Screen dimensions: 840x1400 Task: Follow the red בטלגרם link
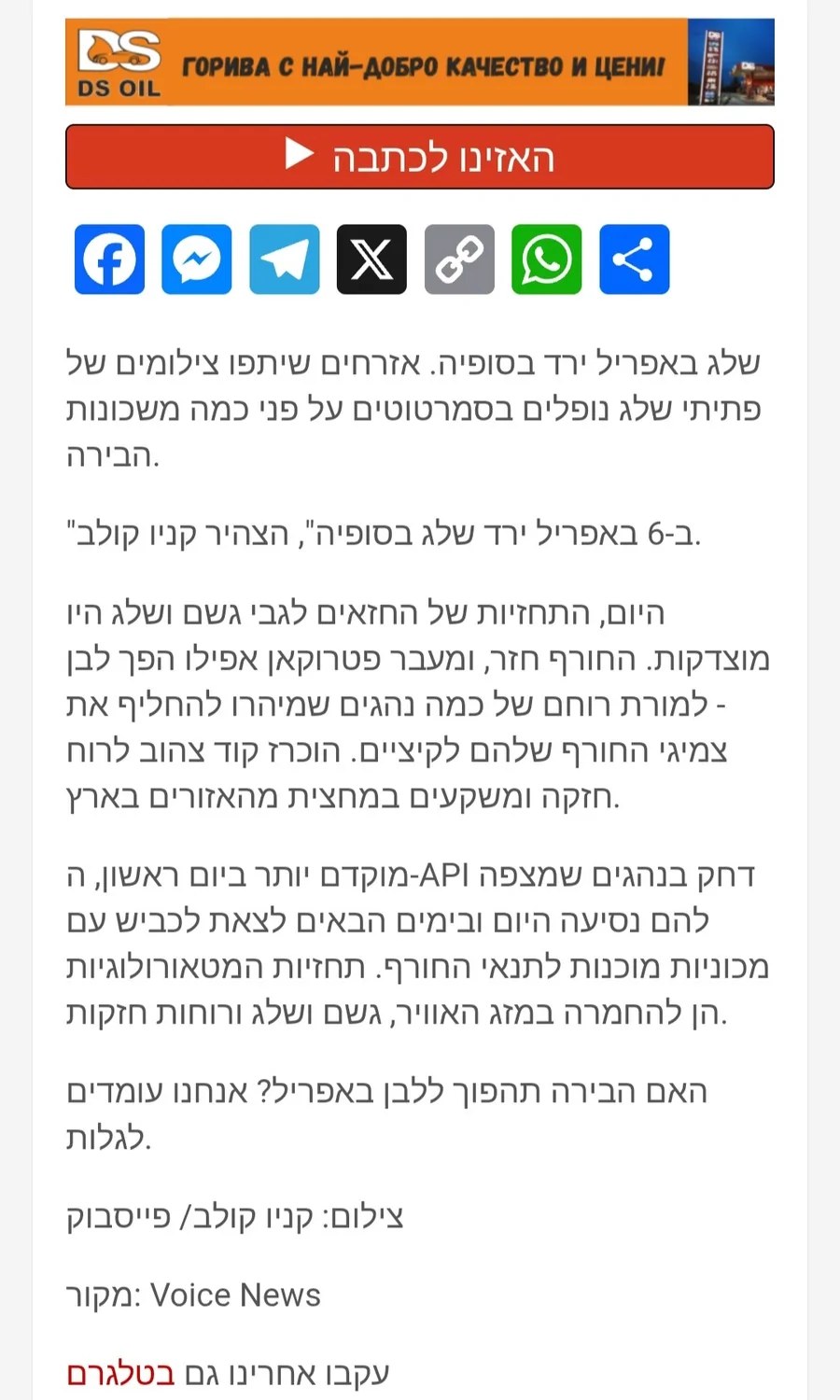coord(120,1374)
